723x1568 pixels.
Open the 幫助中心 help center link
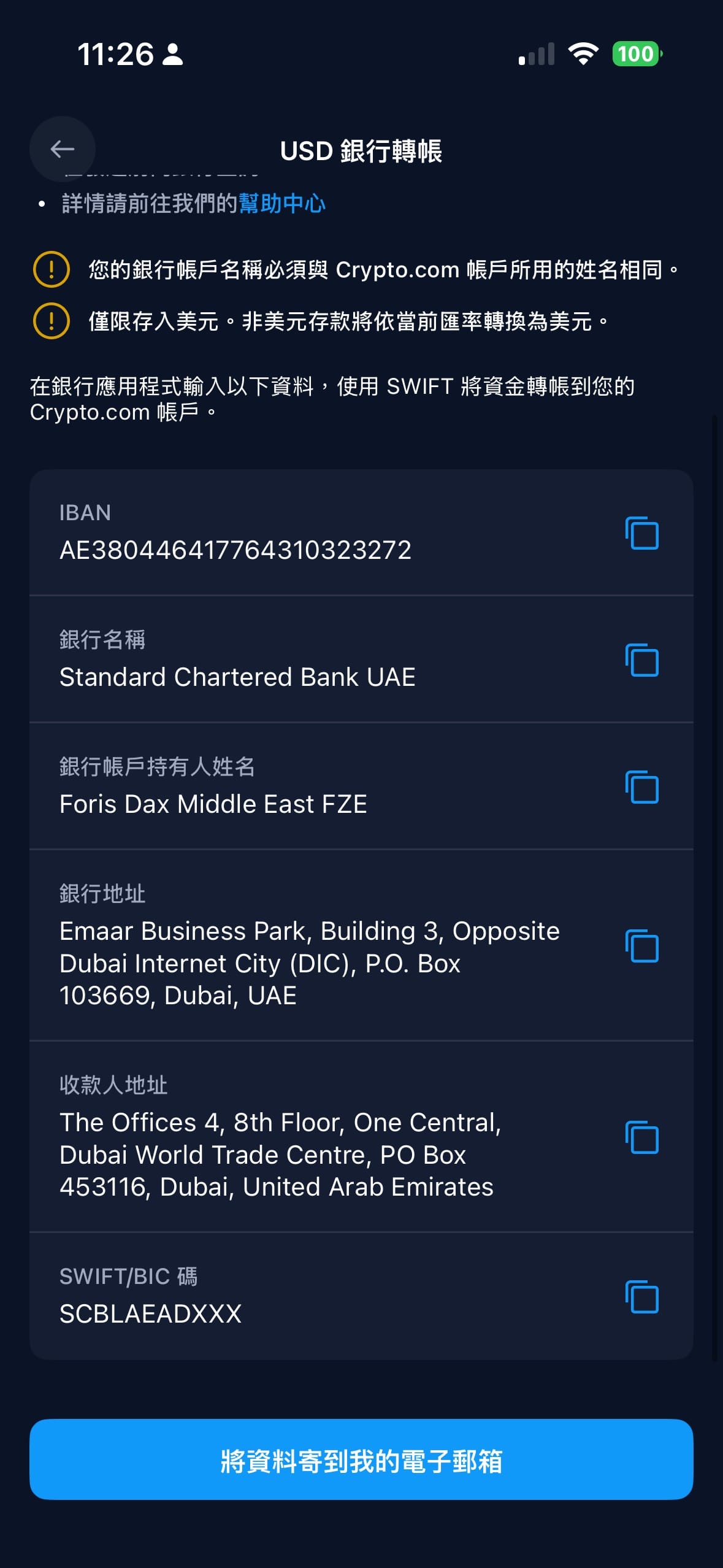click(x=282, y=204)
